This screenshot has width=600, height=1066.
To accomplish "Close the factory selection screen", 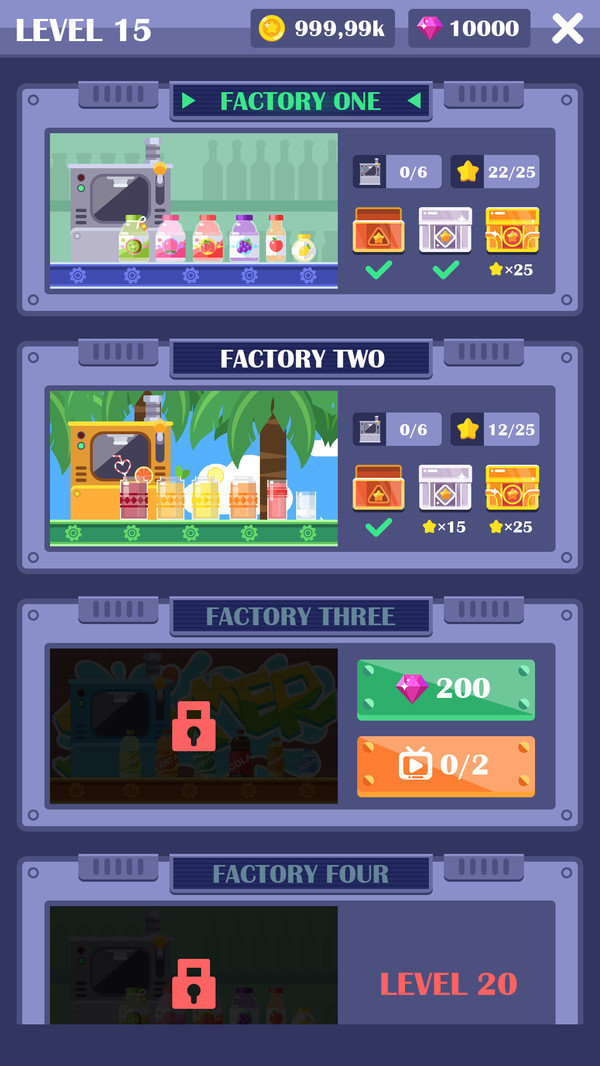I will pyautogui.click(x=567, y=29).
